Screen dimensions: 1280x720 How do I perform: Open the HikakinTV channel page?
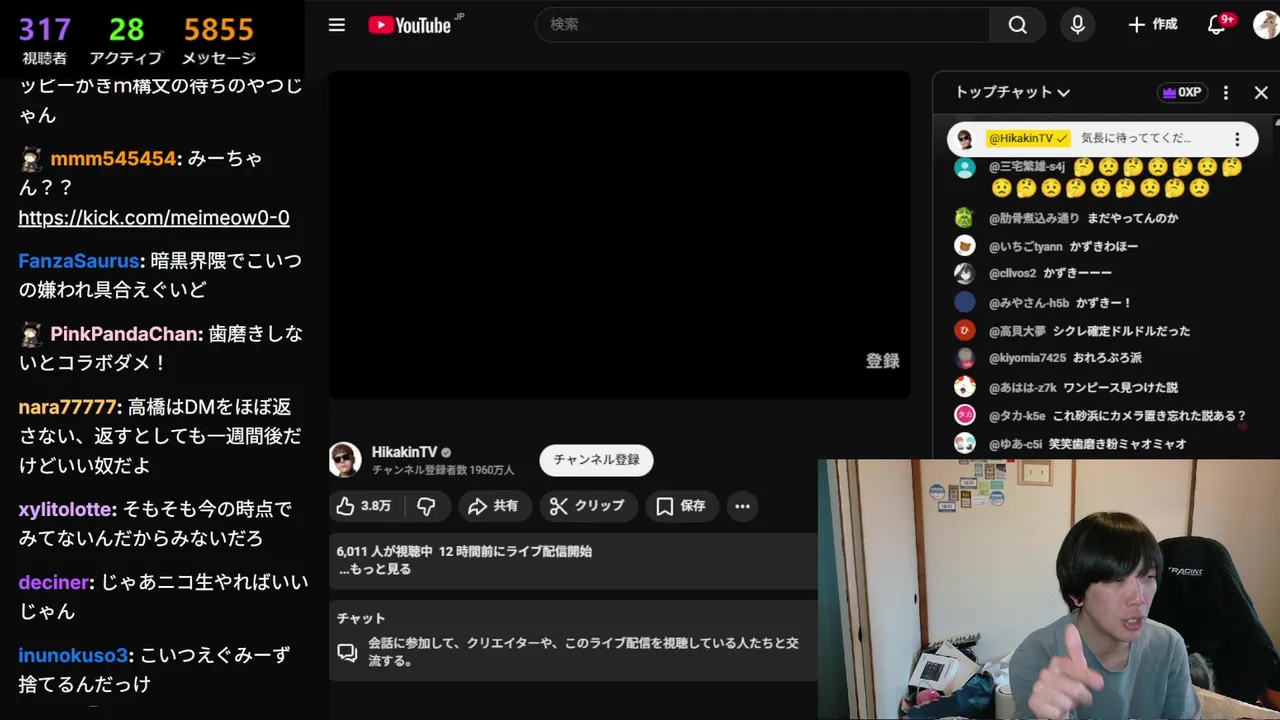pyautogui.click(x=404, y=452)
